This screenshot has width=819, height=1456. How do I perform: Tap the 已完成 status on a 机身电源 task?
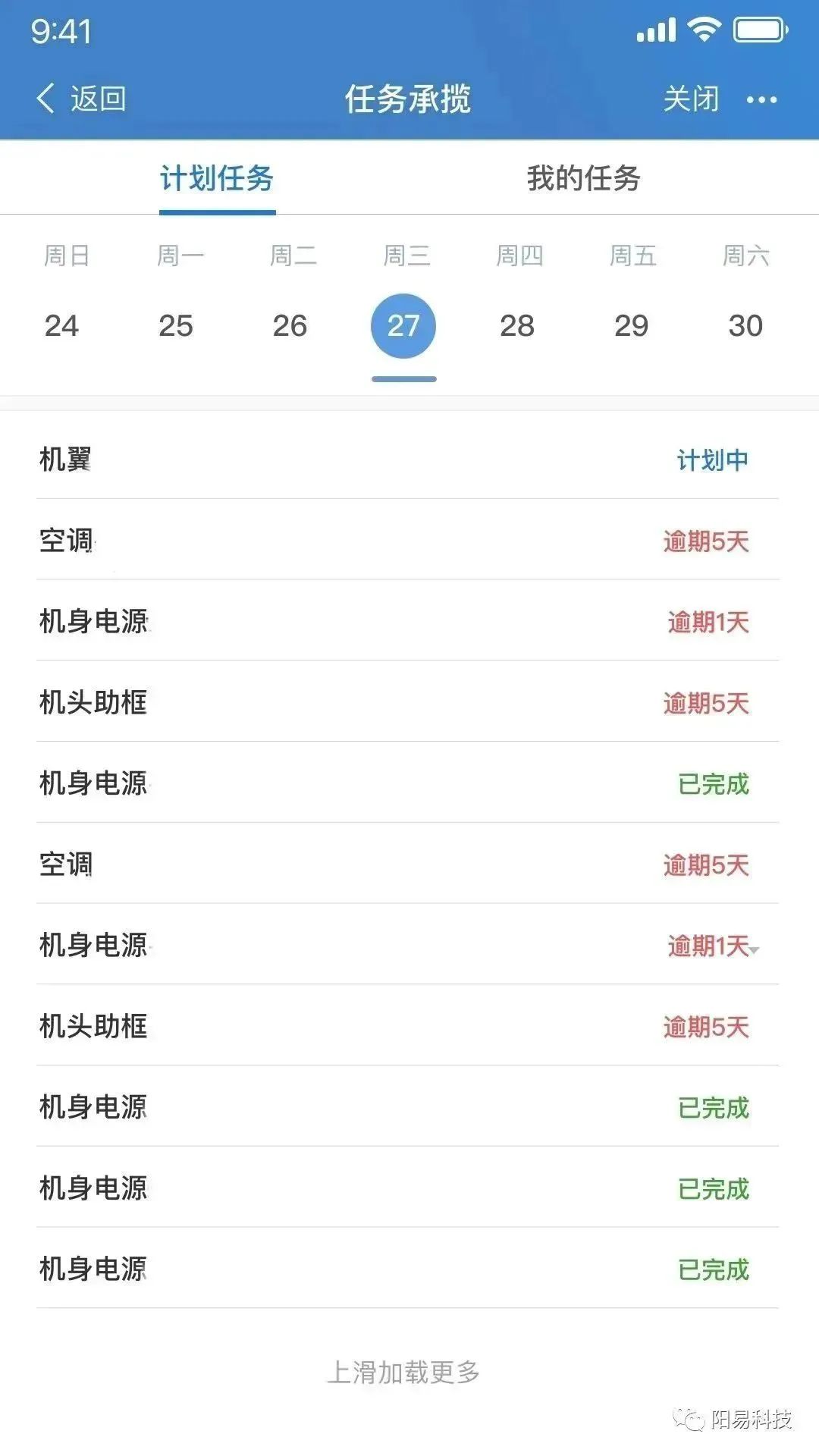pyautogui.click(x=714, y=783)
